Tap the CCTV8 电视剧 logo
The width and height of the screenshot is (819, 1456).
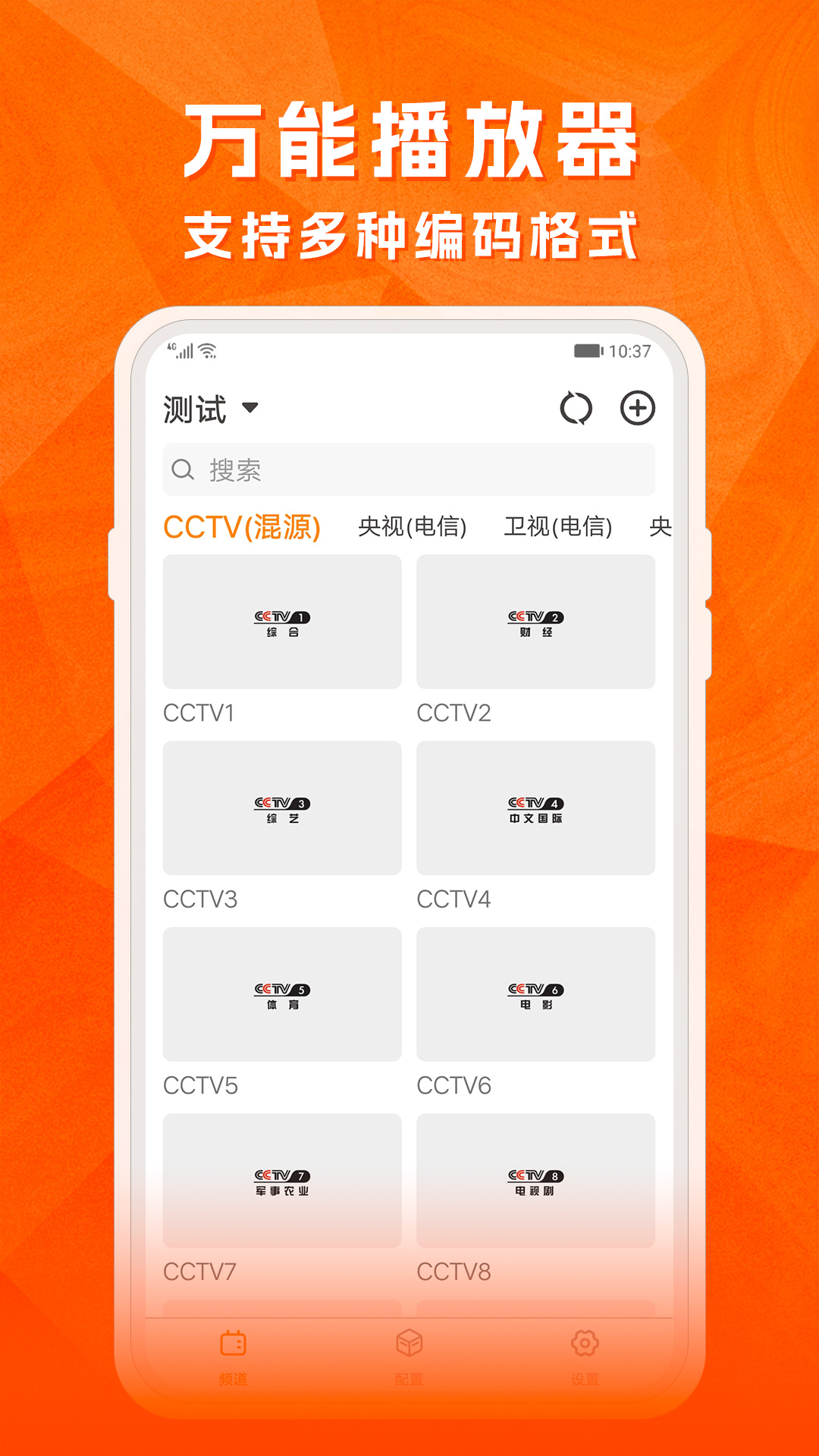tap(536, 1179)
